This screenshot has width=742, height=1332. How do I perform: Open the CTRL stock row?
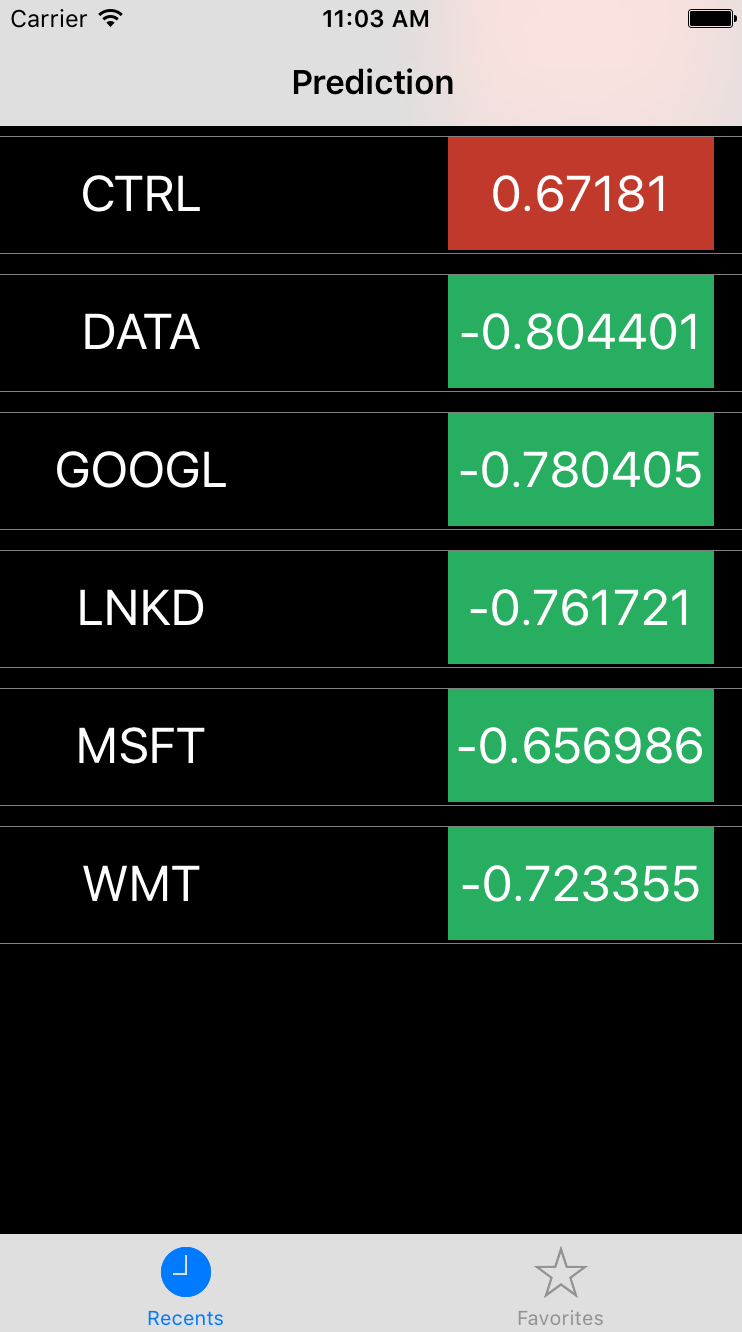[142, 194]
